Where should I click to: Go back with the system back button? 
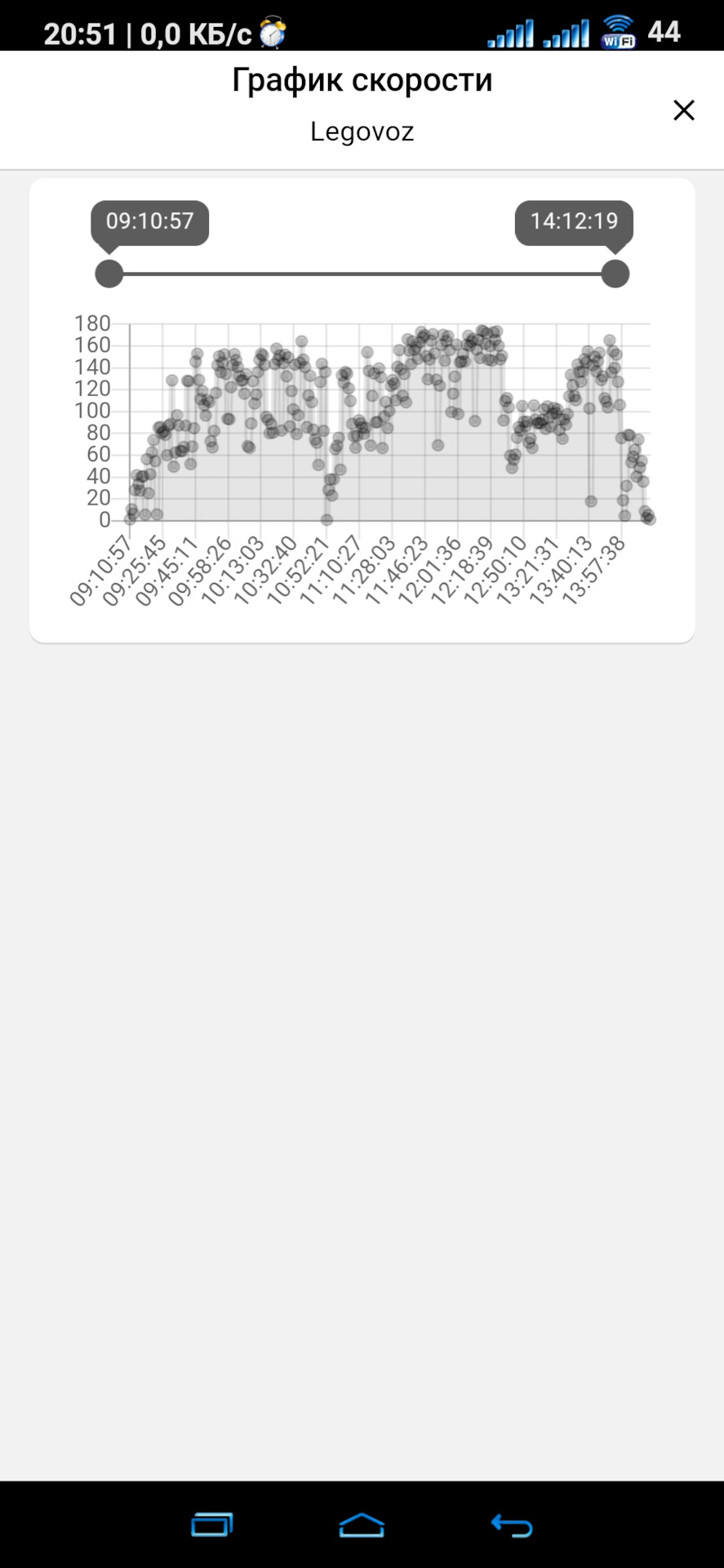coord(512,1525)
